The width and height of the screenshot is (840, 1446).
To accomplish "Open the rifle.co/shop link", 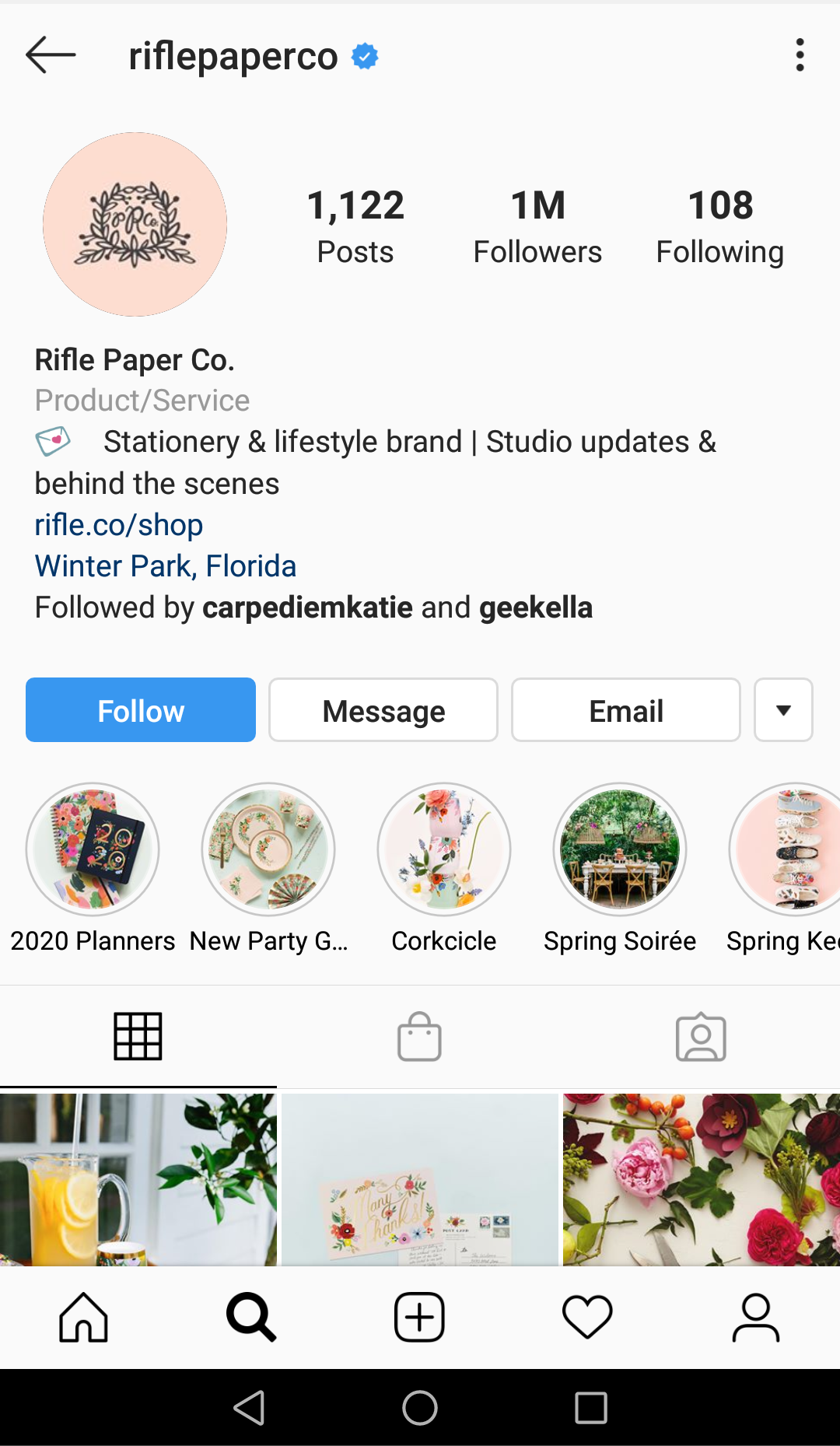I will (x=119, y=525).
